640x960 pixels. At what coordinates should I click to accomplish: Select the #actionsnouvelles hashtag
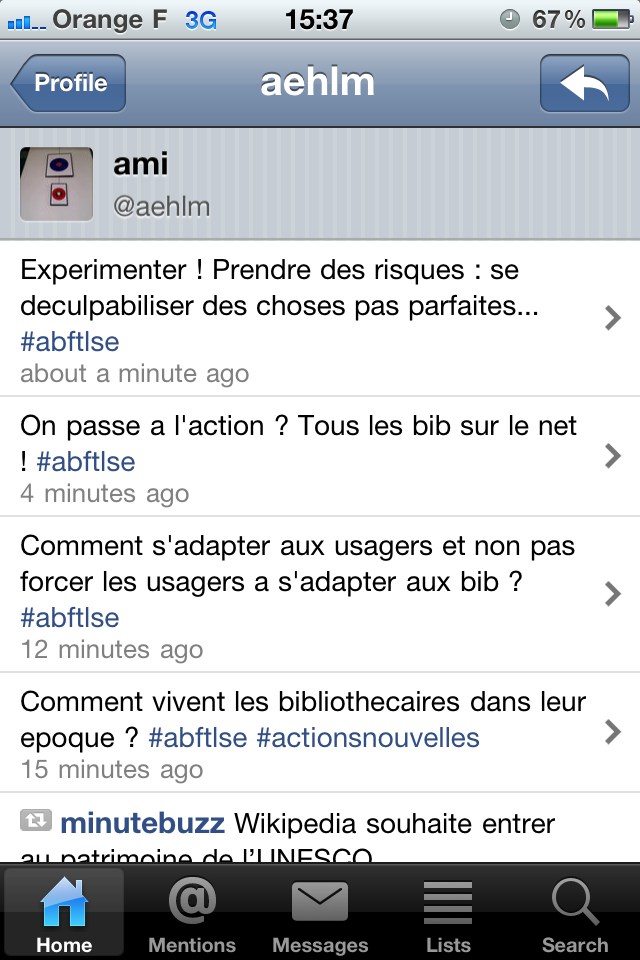(x=368, y=739)
